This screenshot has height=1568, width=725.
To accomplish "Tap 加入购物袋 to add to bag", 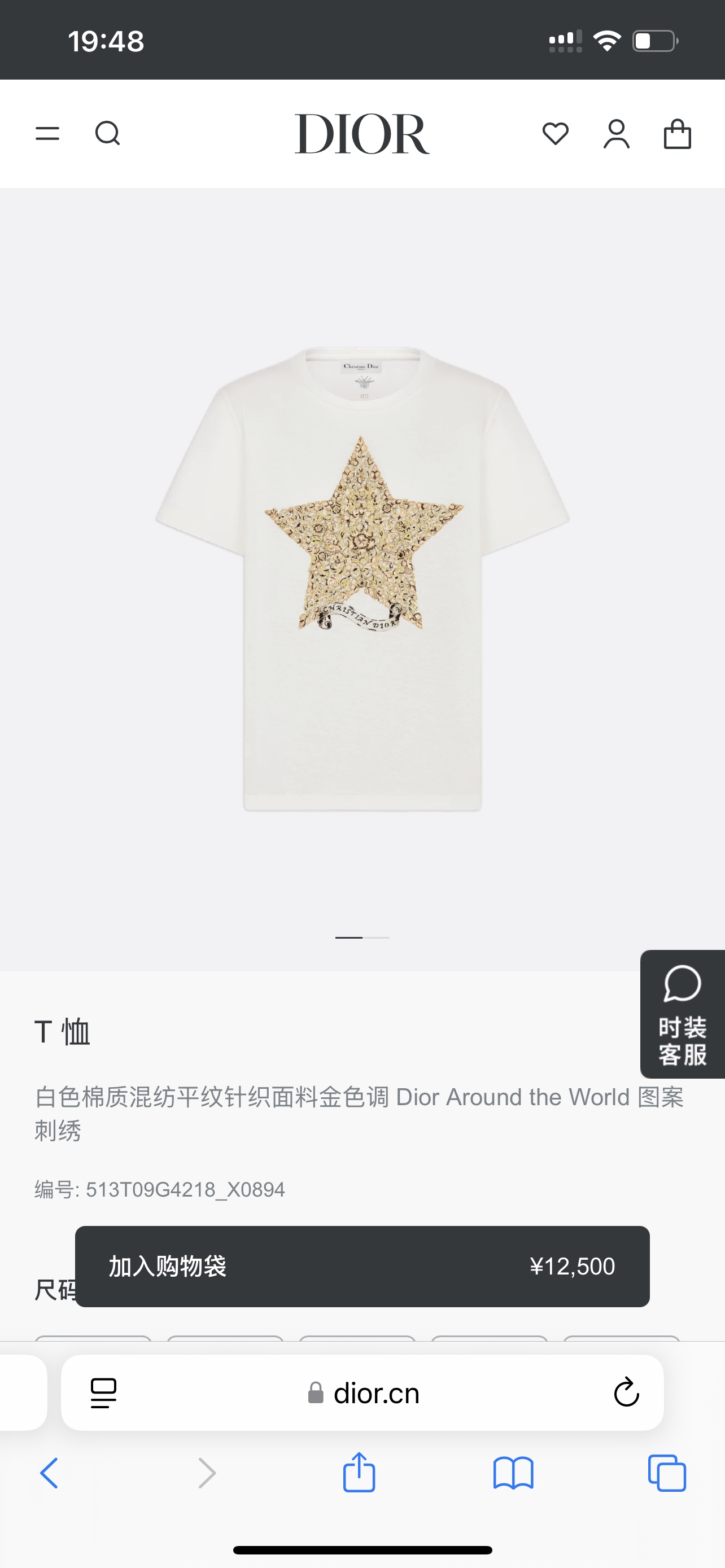I will (361, 1266).
